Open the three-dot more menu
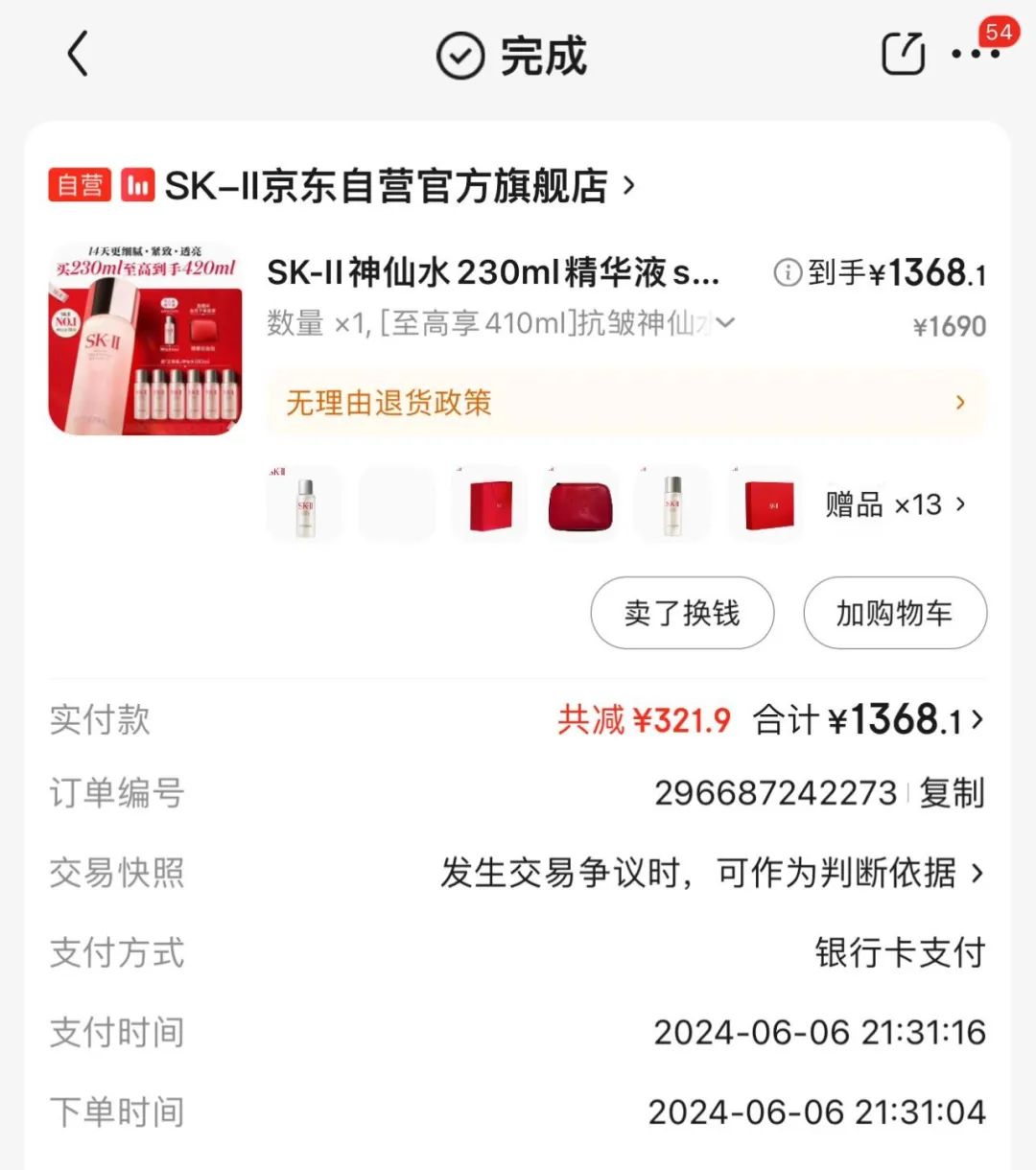 tap(975, 54)
